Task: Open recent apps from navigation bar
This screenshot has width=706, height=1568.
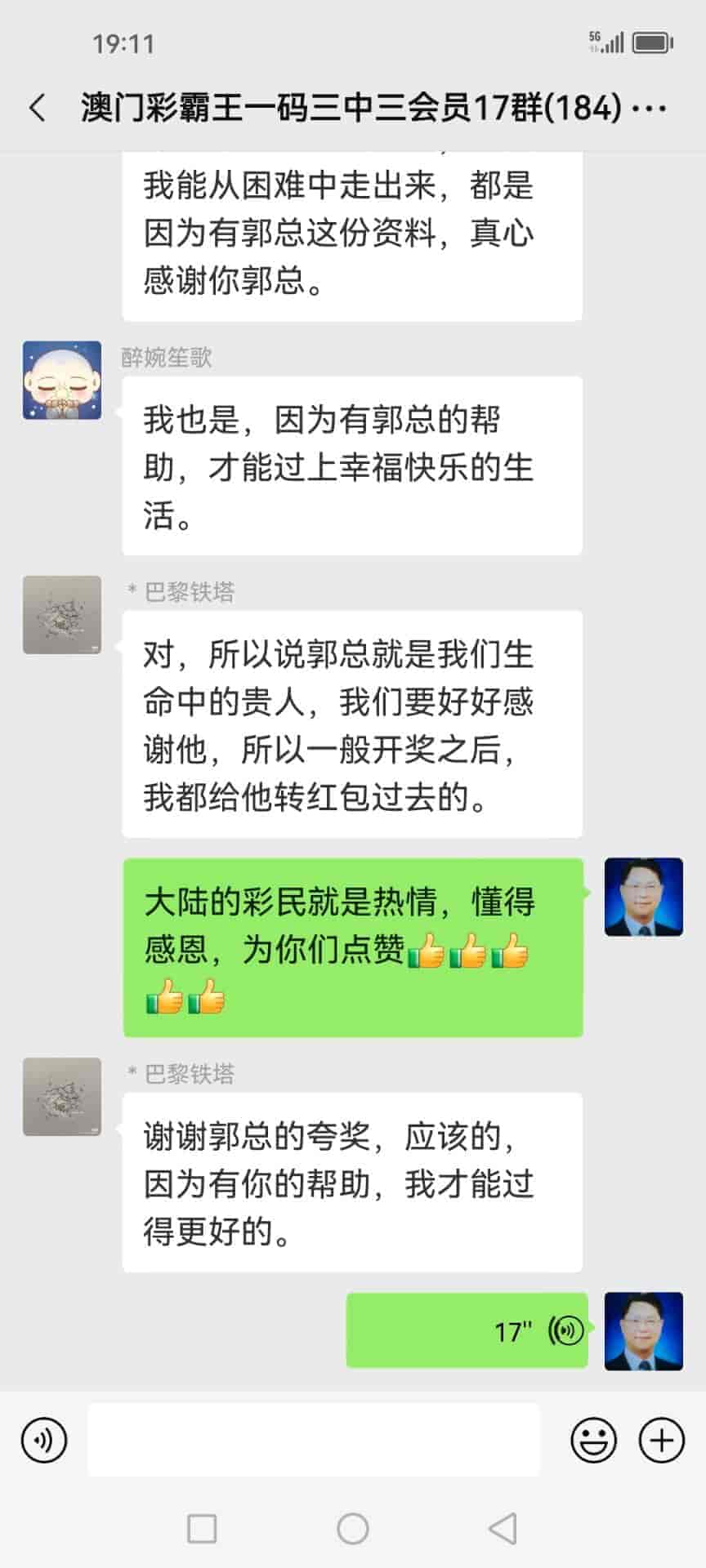Action: pyautogui.click(x=202, y=1528)
